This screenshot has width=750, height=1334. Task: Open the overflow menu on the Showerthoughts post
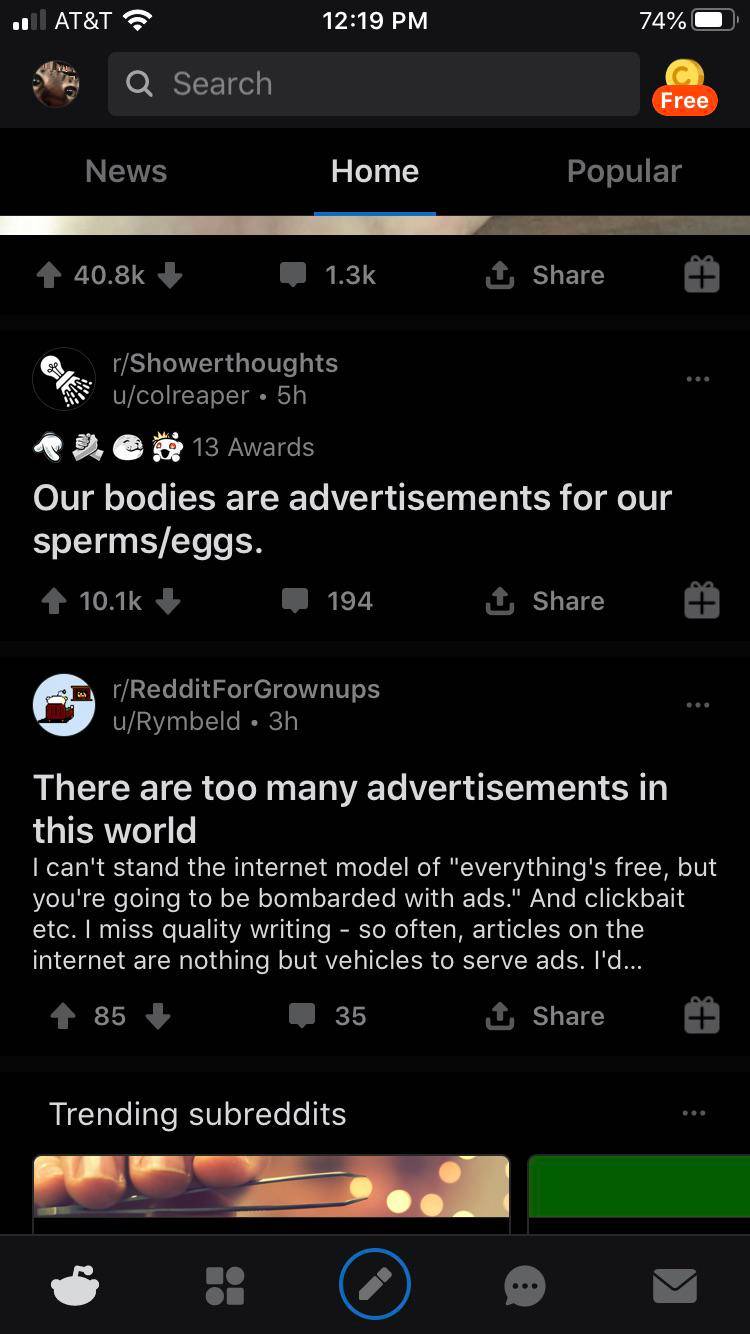pos(697,379)
